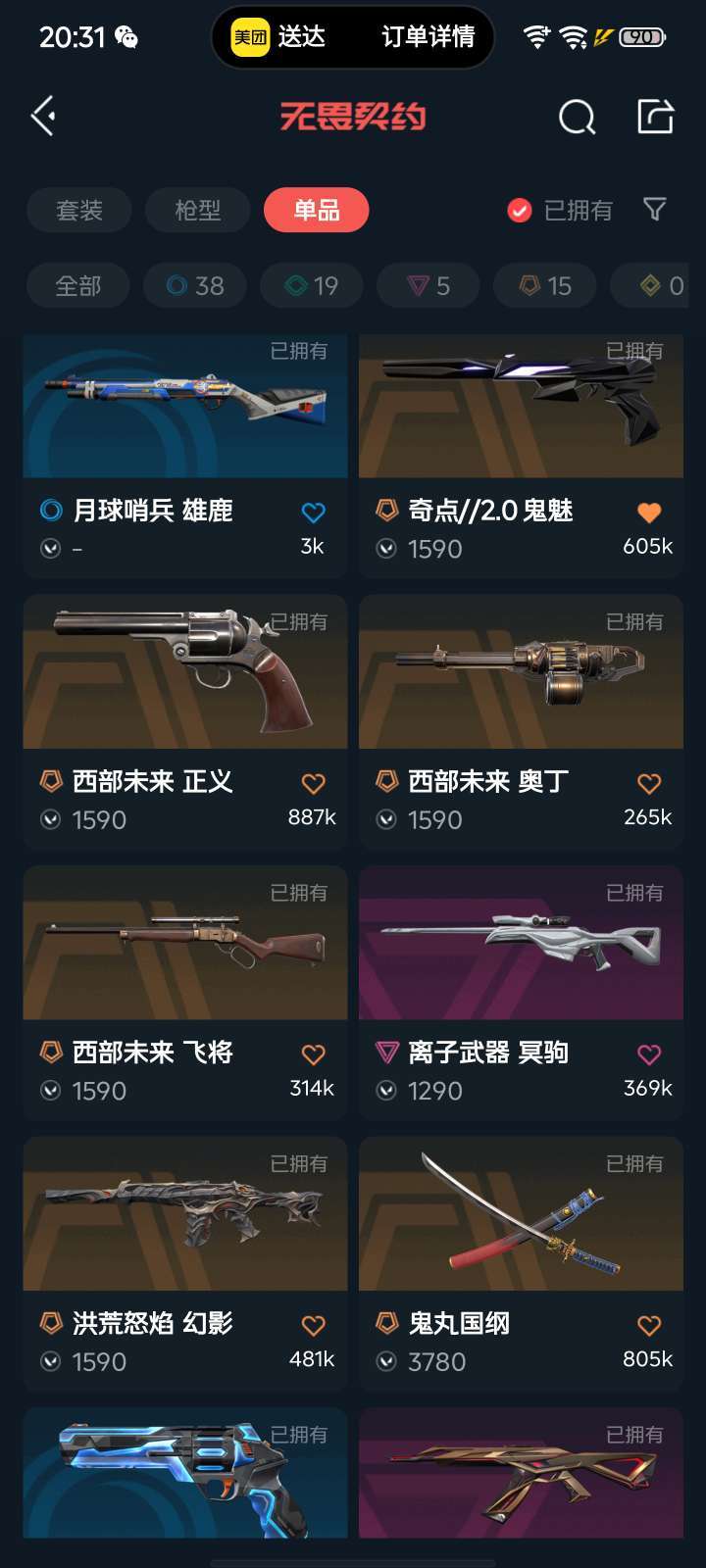706x1568 pixels.
Task: Uncheck the 已拥有 owned filter
Action: click(519, 210)
